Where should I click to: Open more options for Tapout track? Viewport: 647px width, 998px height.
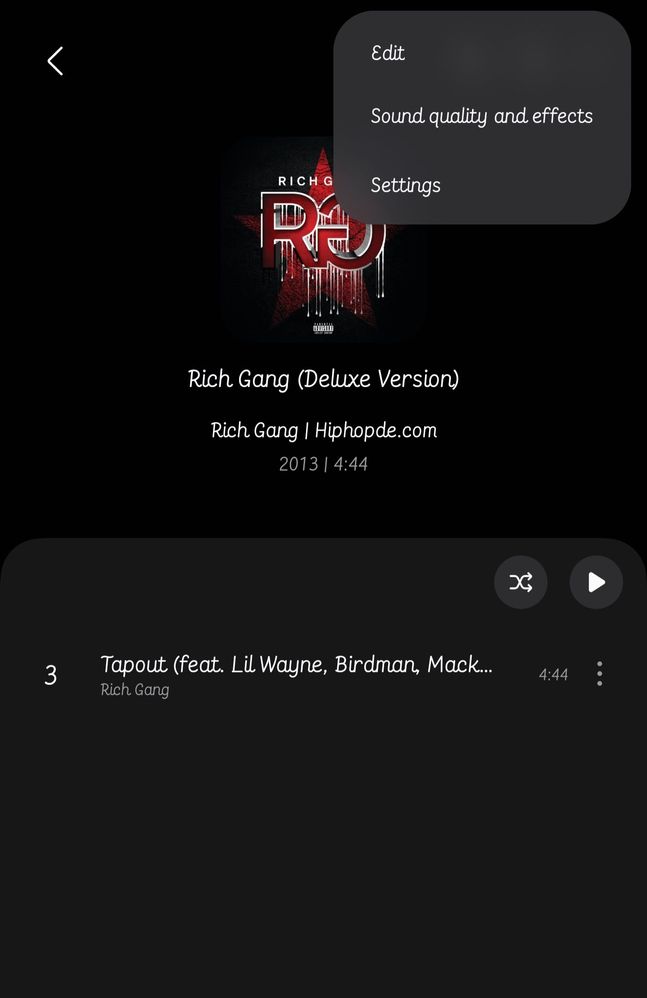pyautogui.click(x=599, y=674)
